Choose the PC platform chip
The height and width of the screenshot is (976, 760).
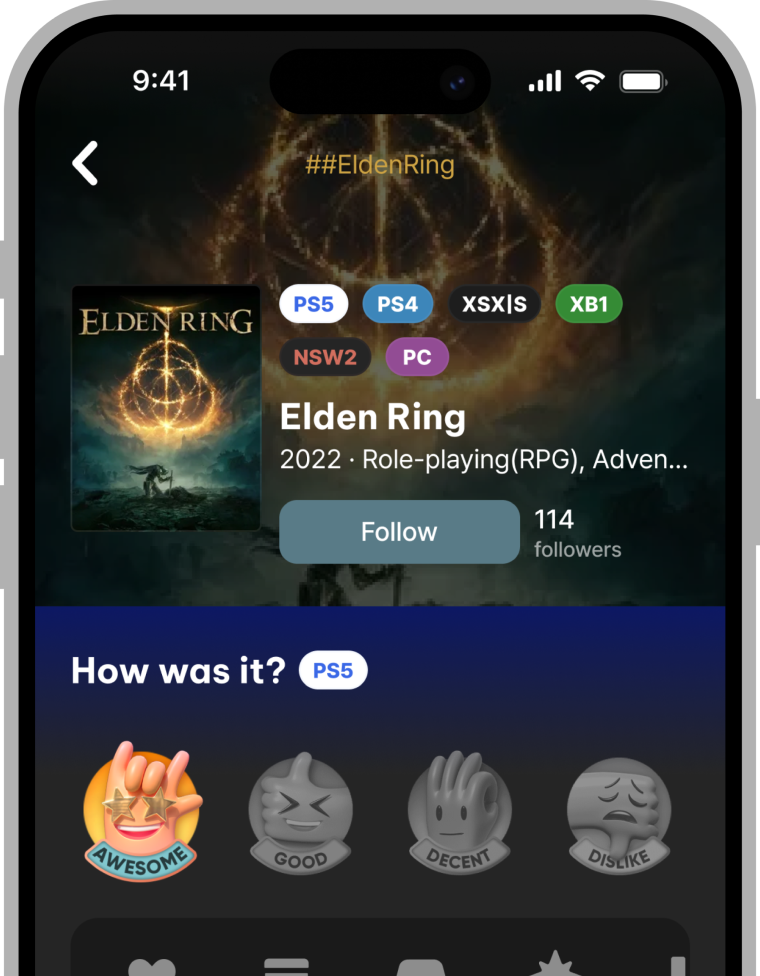(x=417, y=357)
